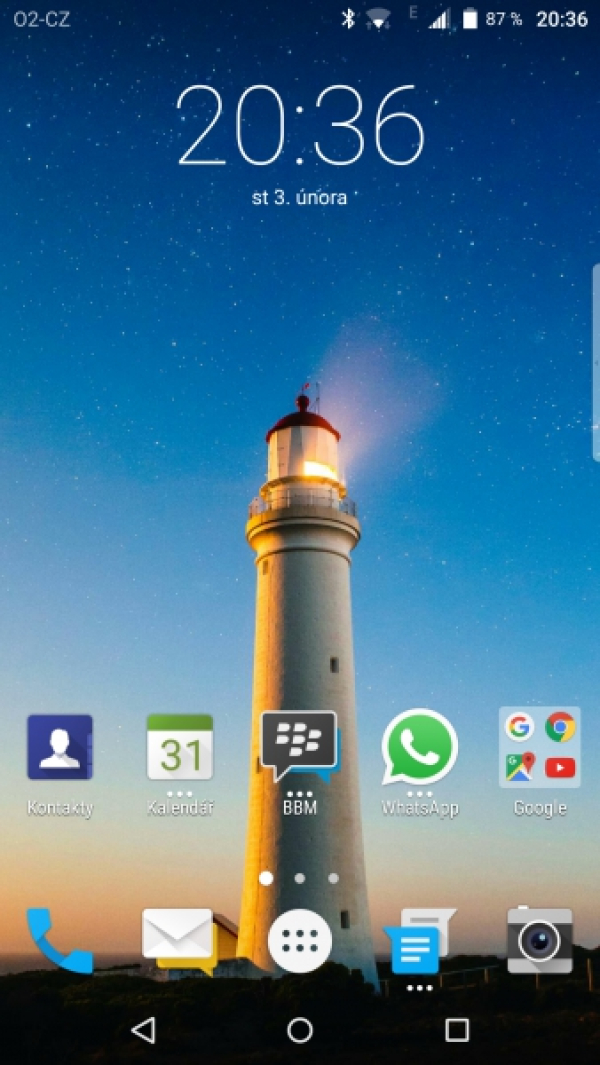
Task: Launch BBM messenger
Action: pos(299,746)
